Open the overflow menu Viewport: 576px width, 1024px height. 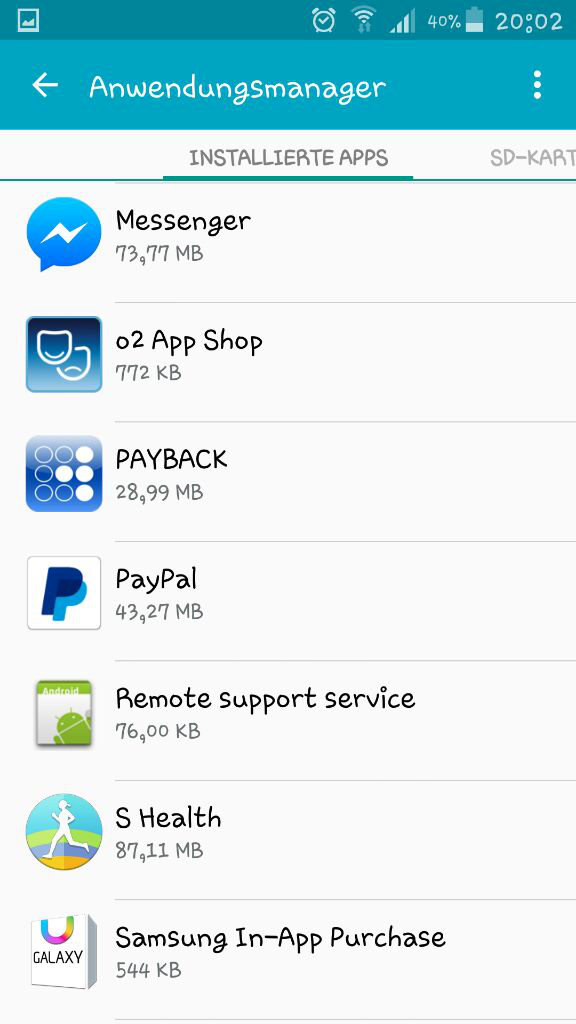(x=537, y=86)
